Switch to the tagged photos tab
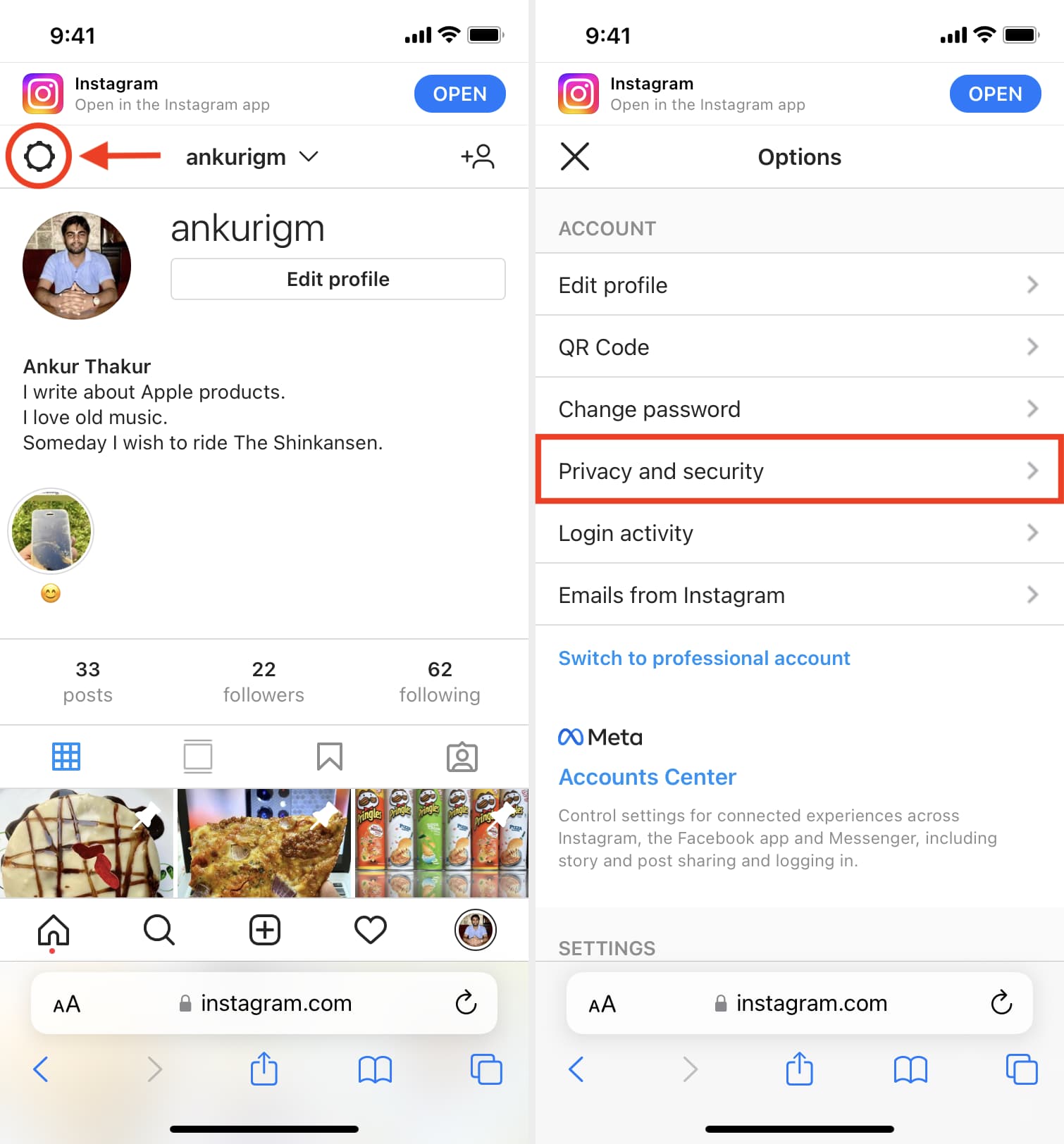The height and width of the screenshot is (1144, 1064). (462, 757)
